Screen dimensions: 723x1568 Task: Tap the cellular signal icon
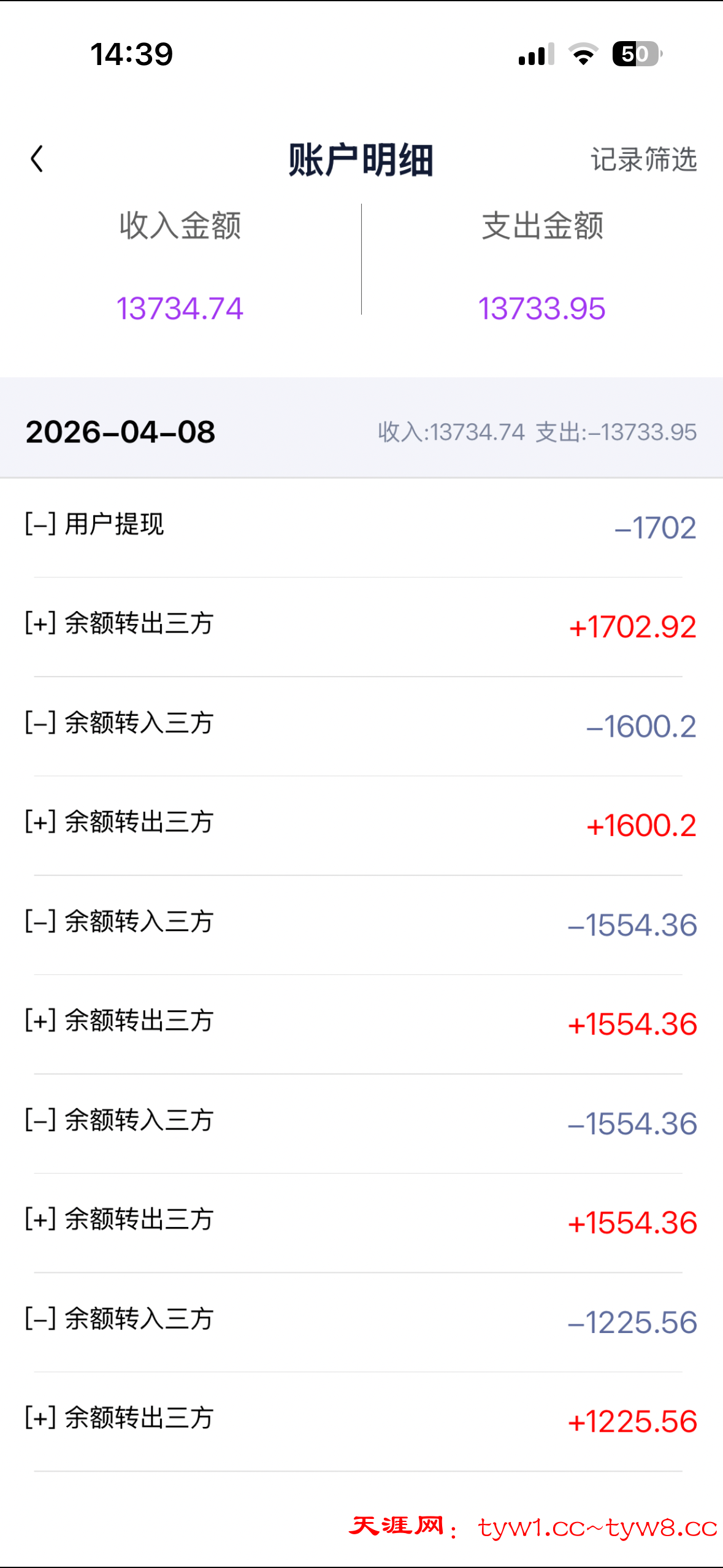click(x=534, y=55)
